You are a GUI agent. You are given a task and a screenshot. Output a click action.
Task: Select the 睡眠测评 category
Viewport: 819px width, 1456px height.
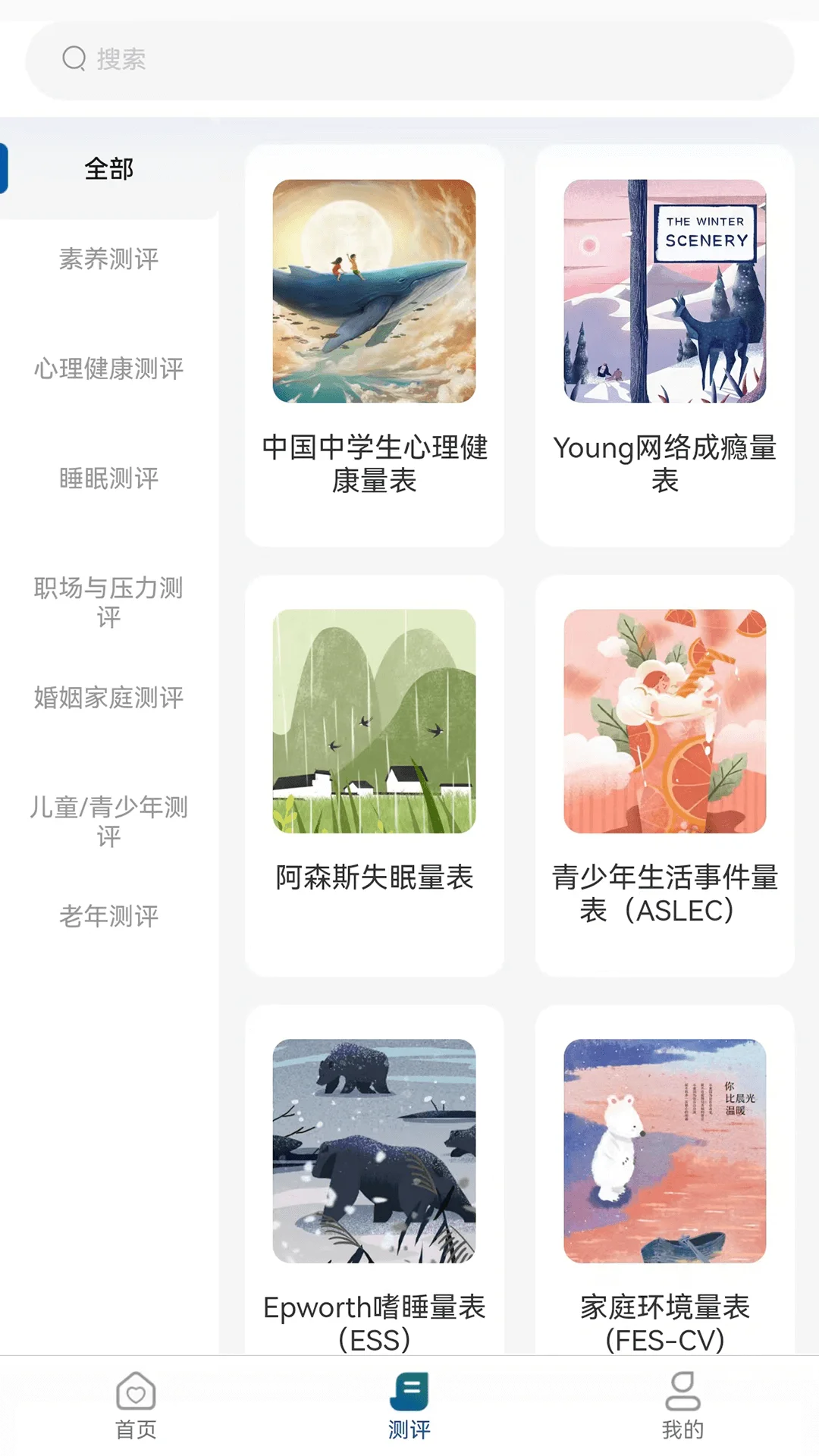(108, 479)
